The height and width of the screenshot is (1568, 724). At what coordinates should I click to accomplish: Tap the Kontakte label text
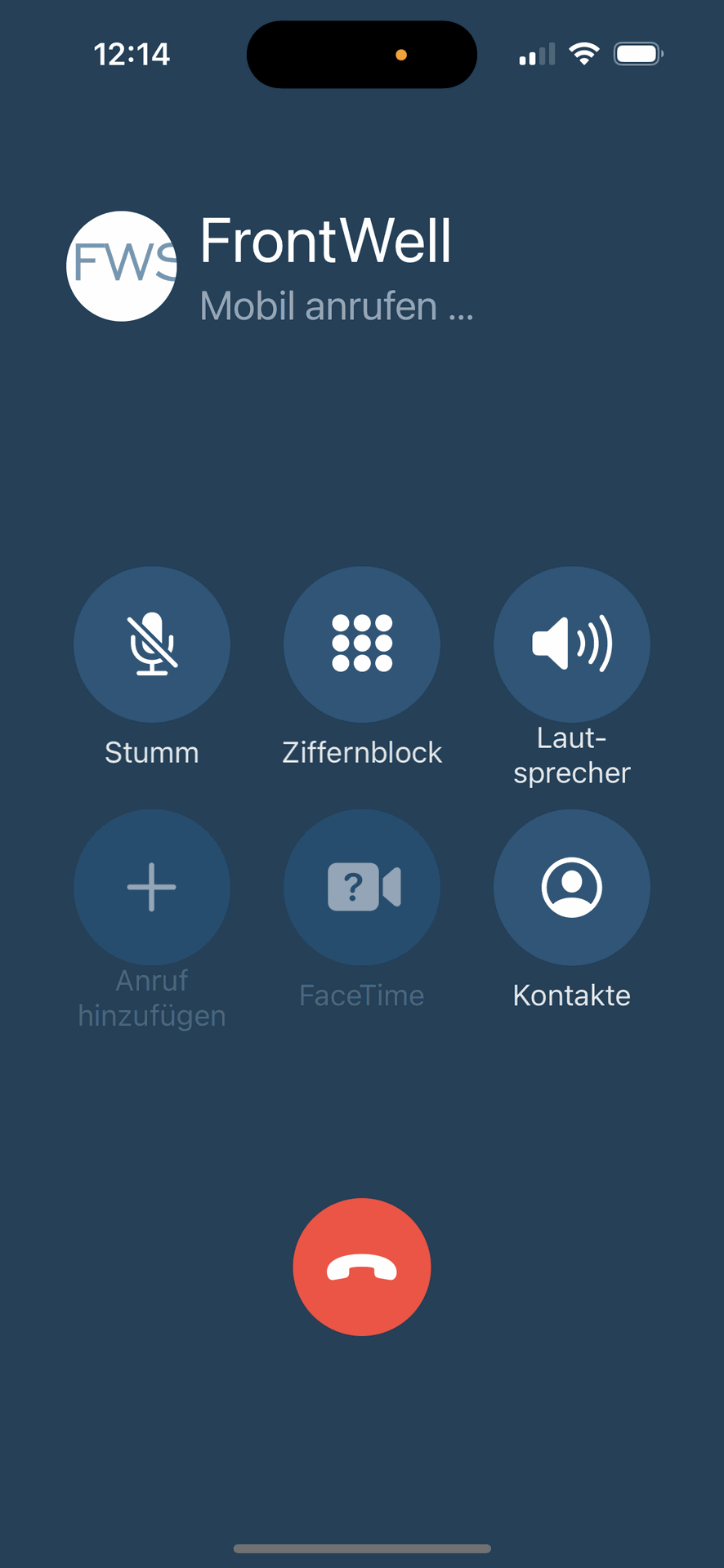click(571, 995)
